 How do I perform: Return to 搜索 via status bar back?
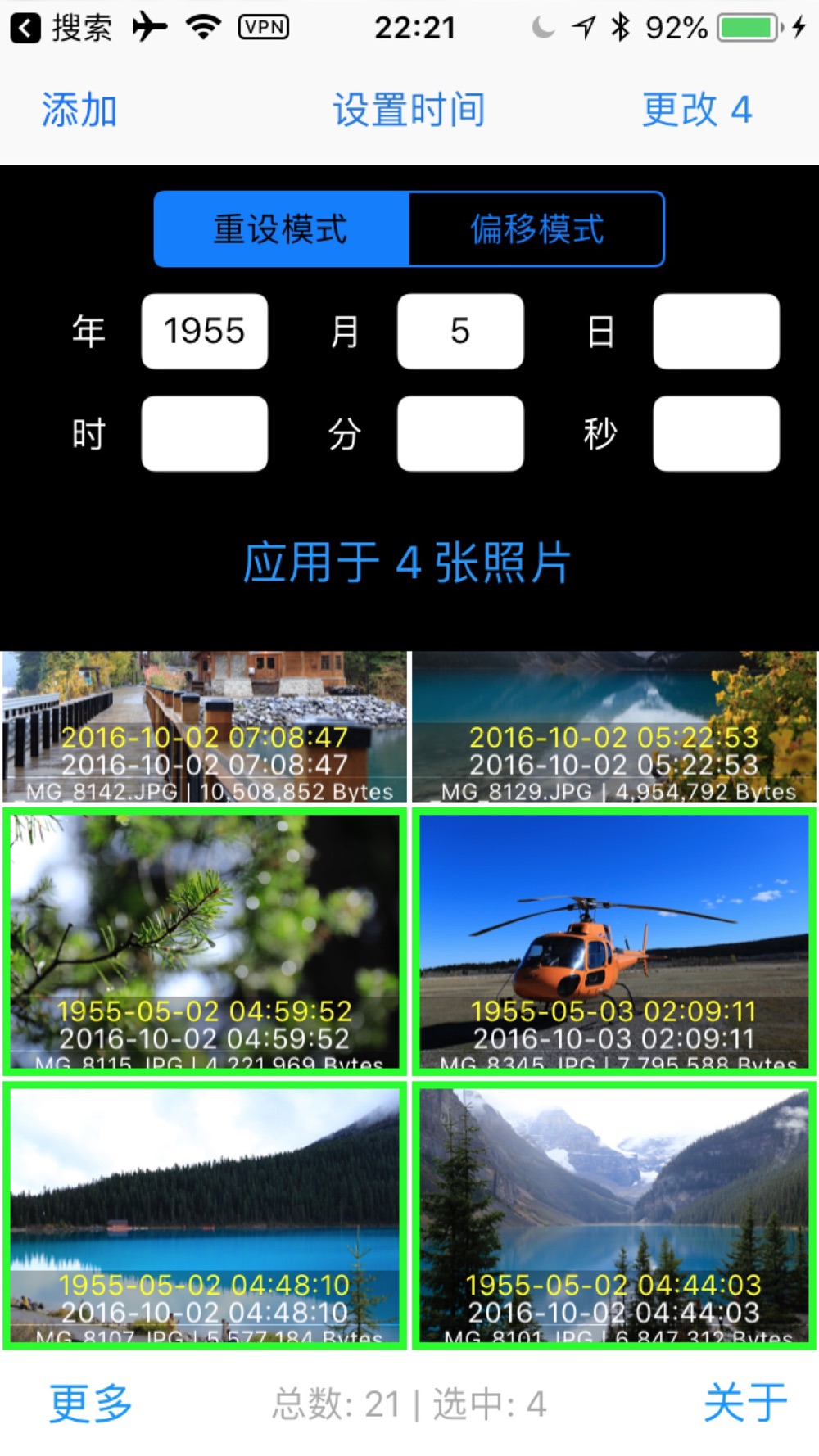(x=61, y=28)
